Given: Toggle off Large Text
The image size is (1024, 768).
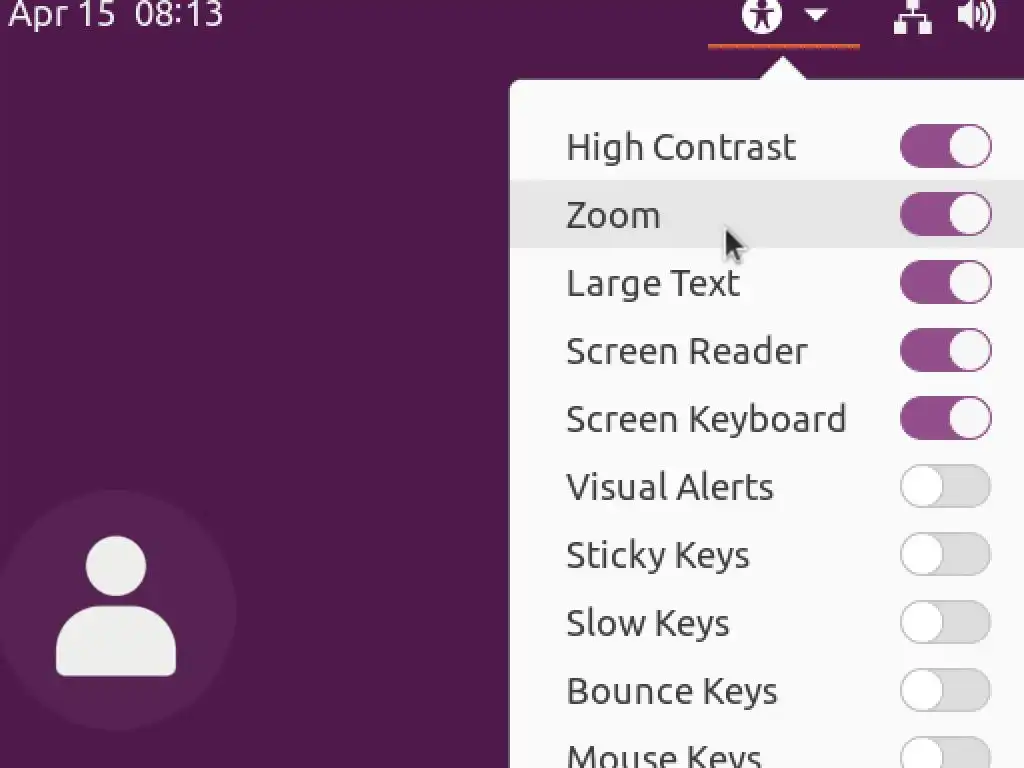Looking at the screenshot, I should 945,282.
